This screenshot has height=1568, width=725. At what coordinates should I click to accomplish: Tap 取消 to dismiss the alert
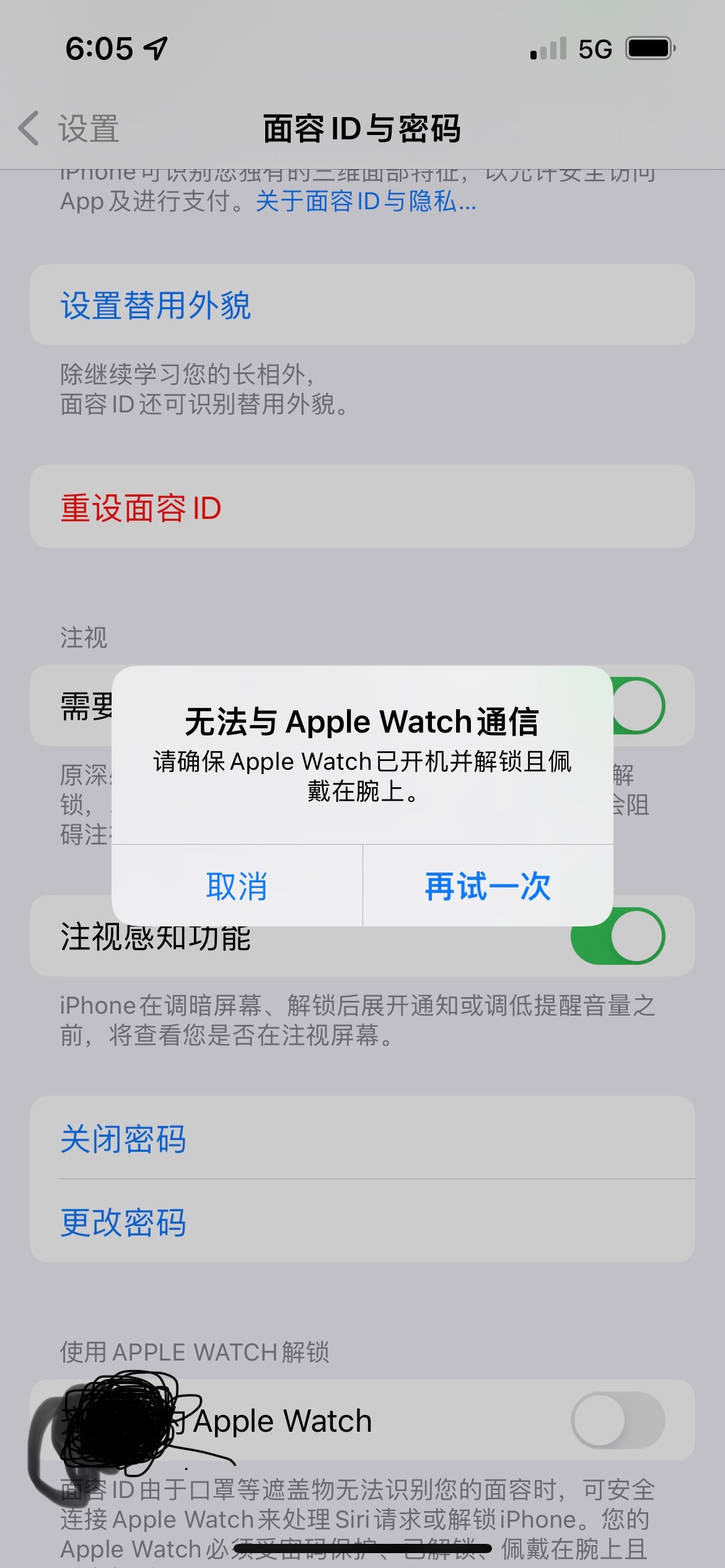click(237, 886)
